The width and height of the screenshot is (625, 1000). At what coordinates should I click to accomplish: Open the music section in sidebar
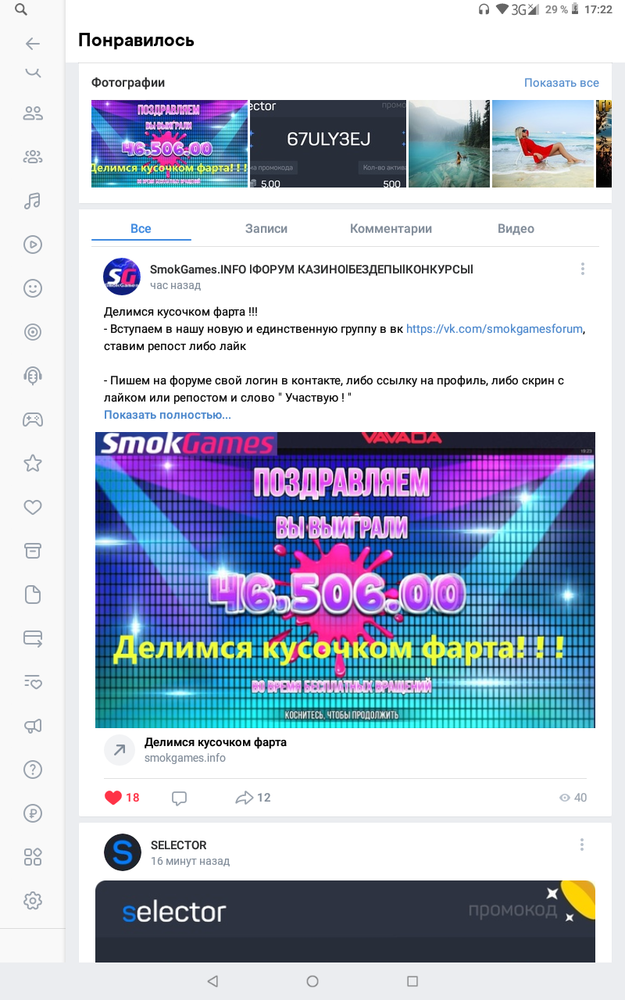(x=33, y=201)
